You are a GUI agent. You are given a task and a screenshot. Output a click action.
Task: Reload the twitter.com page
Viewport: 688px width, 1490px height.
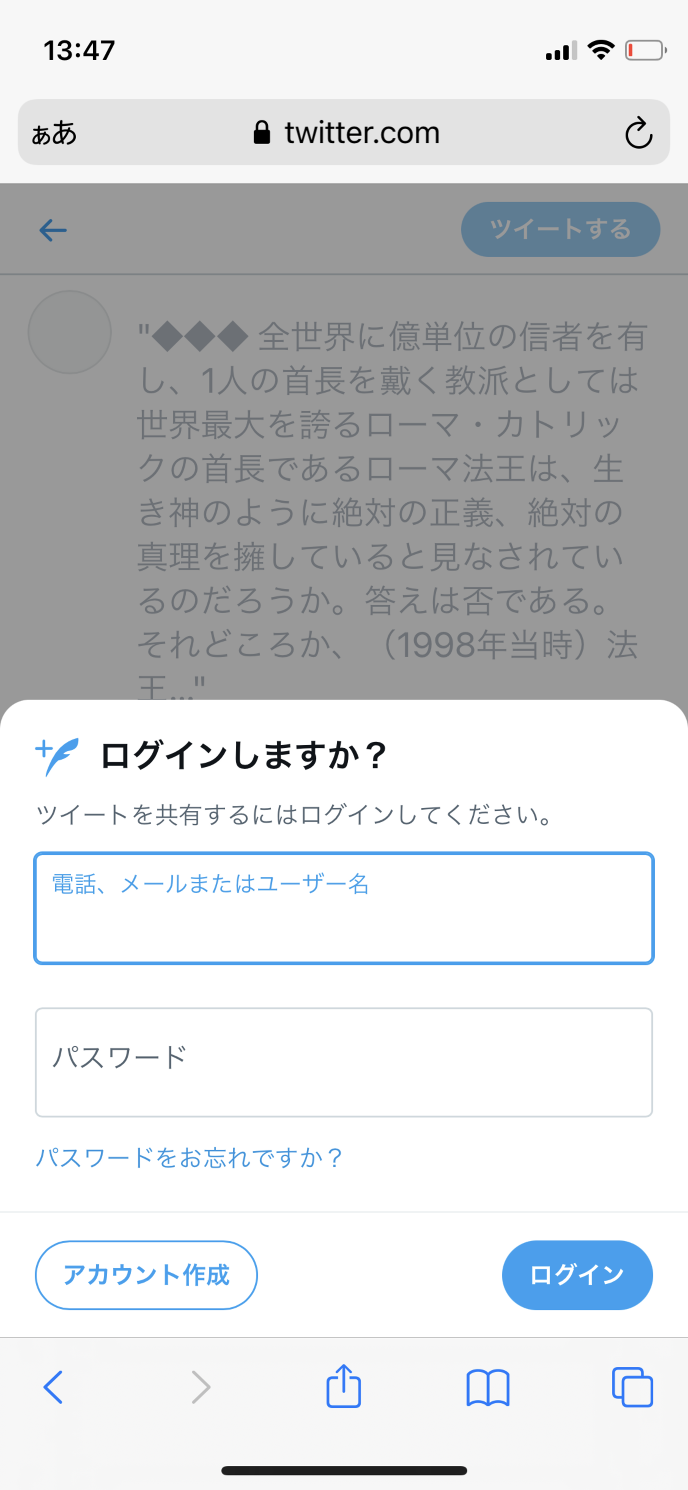click(x=638, y=133)
